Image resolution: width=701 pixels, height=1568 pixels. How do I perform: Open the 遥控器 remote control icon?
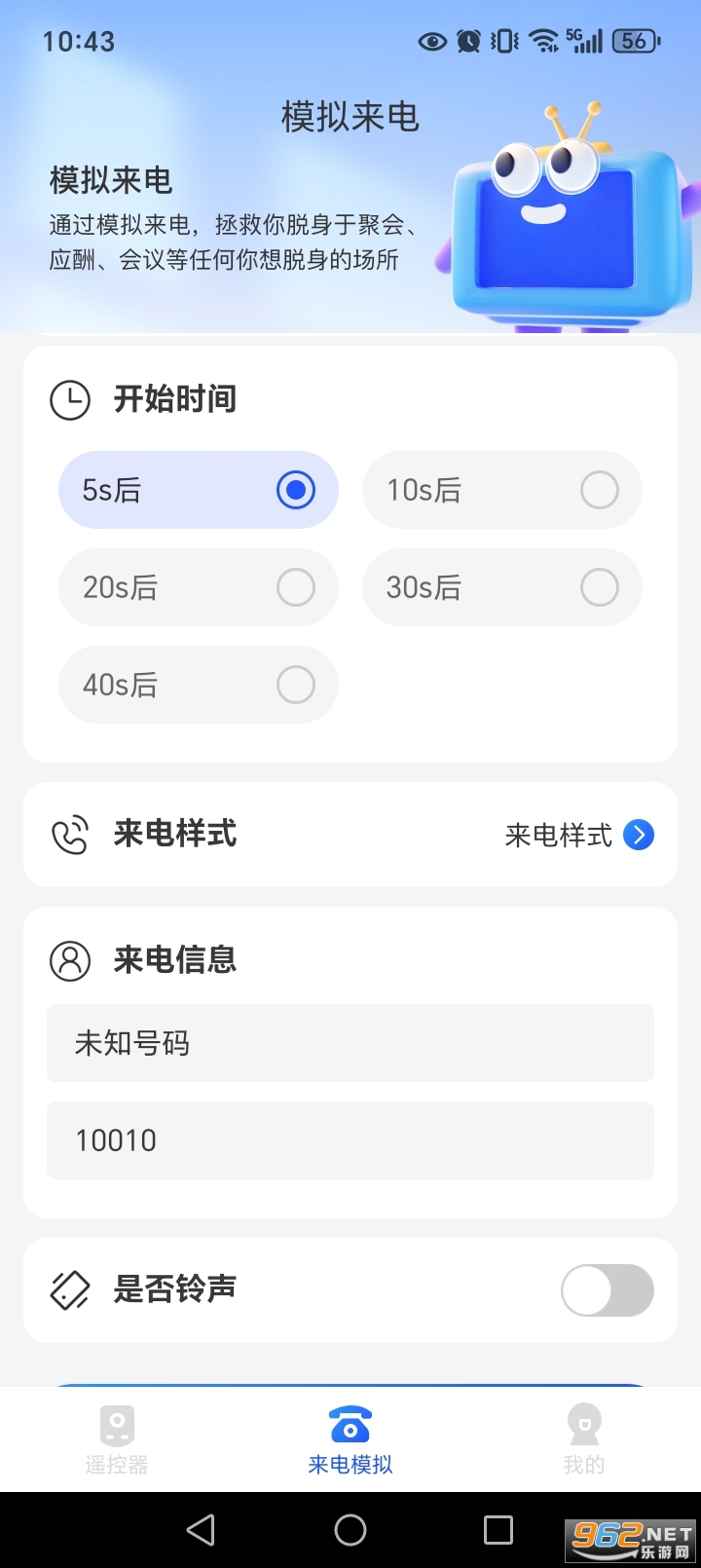(x=117, y=1424)
